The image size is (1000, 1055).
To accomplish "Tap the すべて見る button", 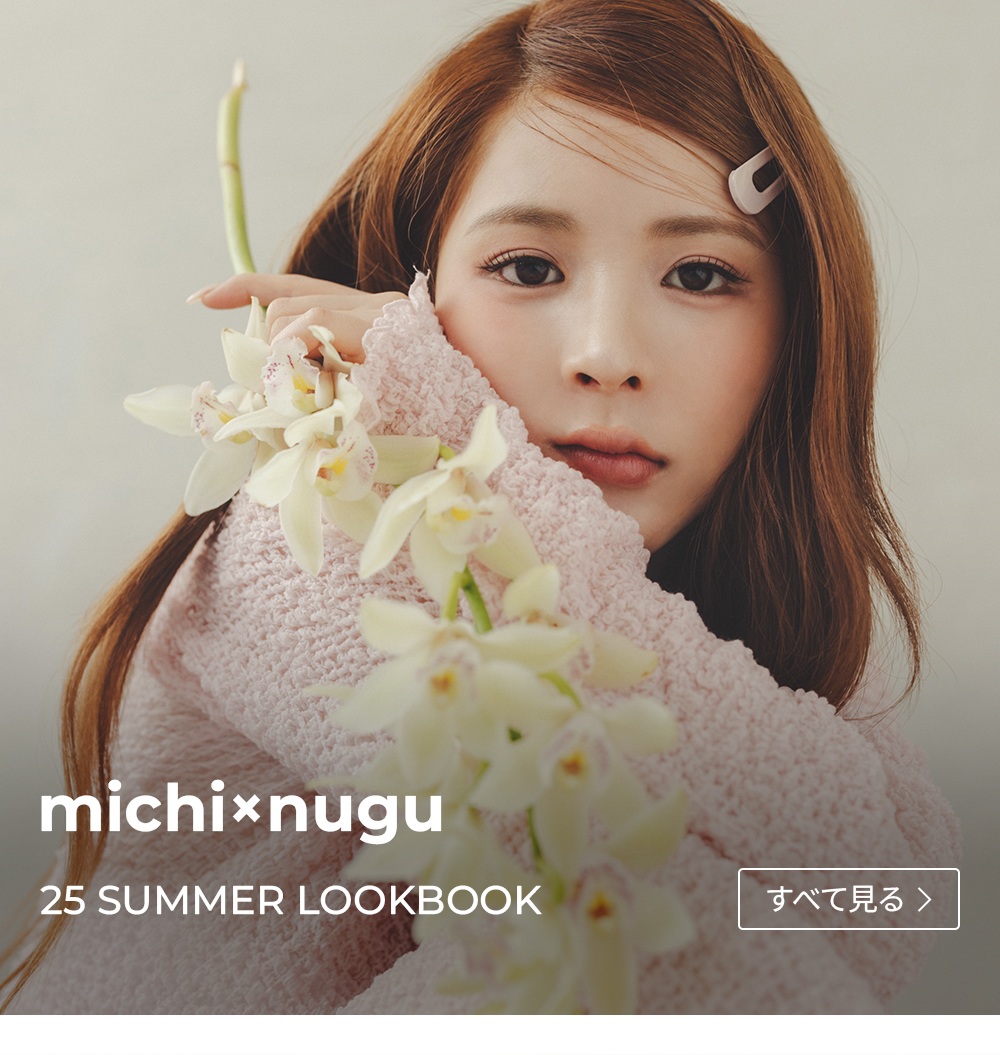I will (x=848, y=899).
